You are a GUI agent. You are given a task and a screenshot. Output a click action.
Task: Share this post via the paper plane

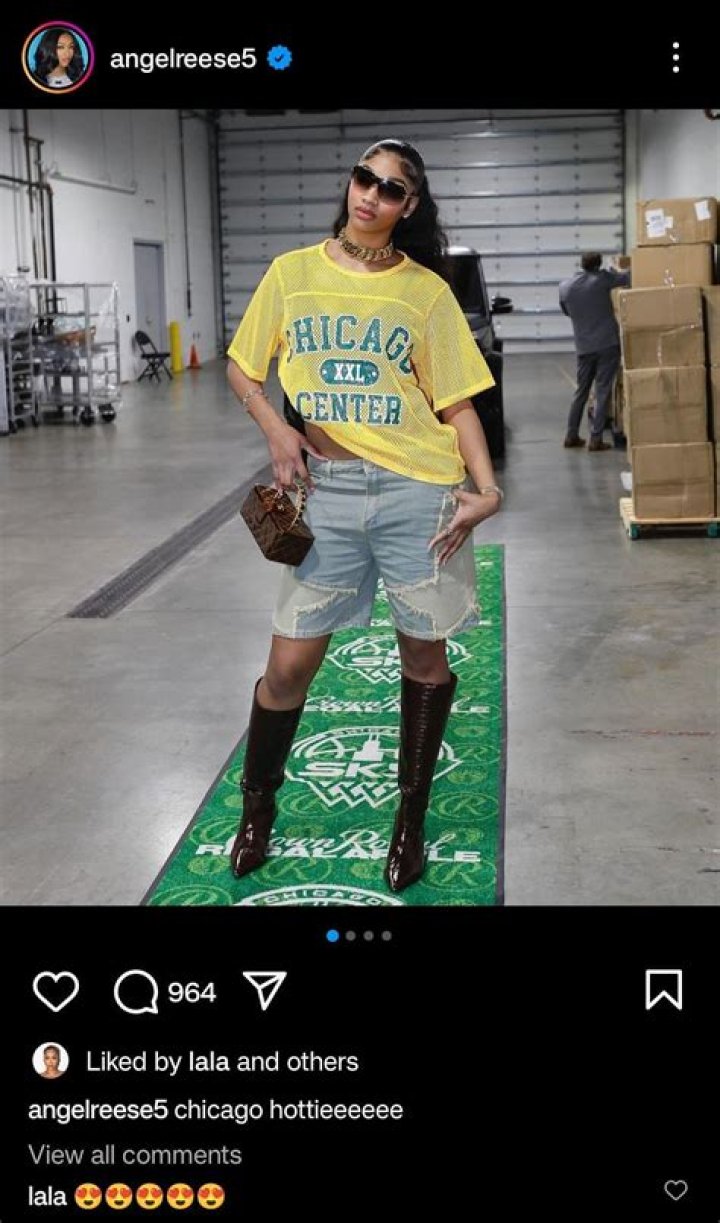265,991
